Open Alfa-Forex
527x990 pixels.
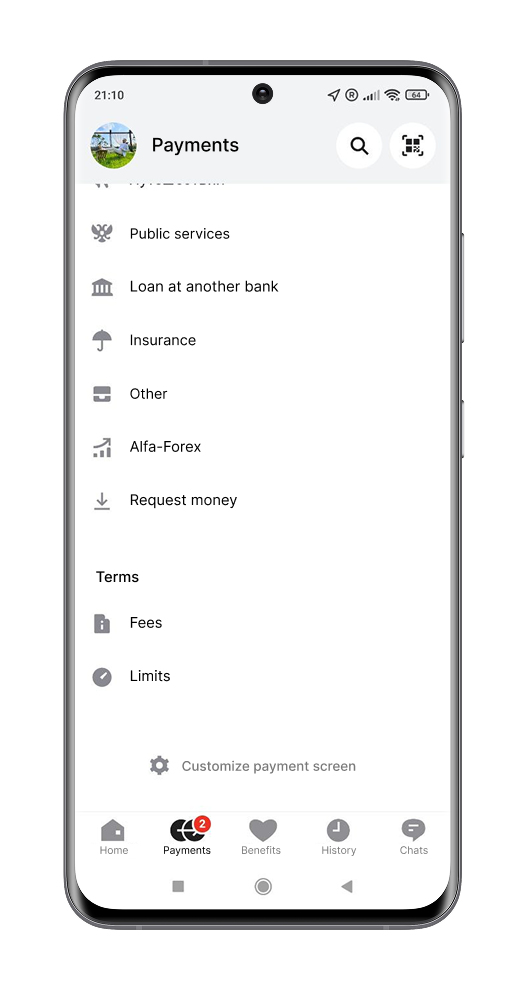tap(263, 447)
